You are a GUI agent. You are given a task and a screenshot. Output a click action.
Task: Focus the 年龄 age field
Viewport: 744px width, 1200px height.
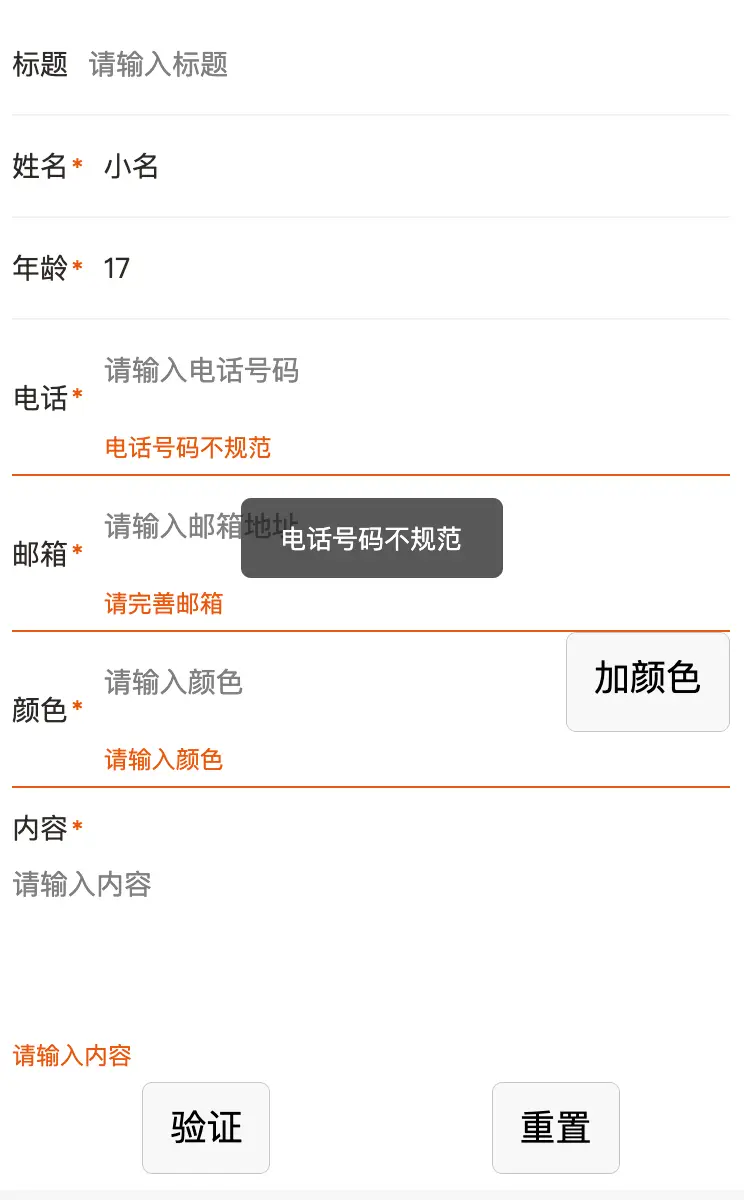400,268
